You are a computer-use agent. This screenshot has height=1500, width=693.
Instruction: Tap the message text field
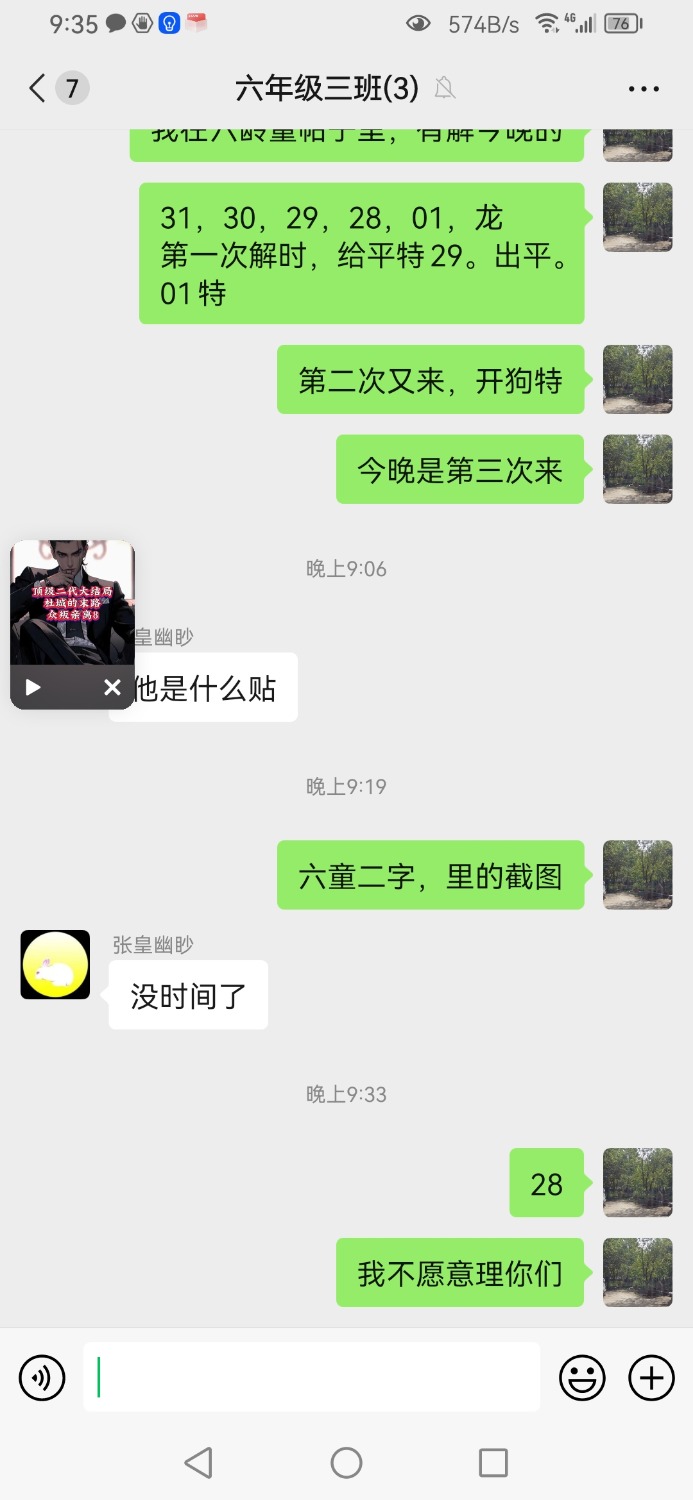[x=312, y=1378]
